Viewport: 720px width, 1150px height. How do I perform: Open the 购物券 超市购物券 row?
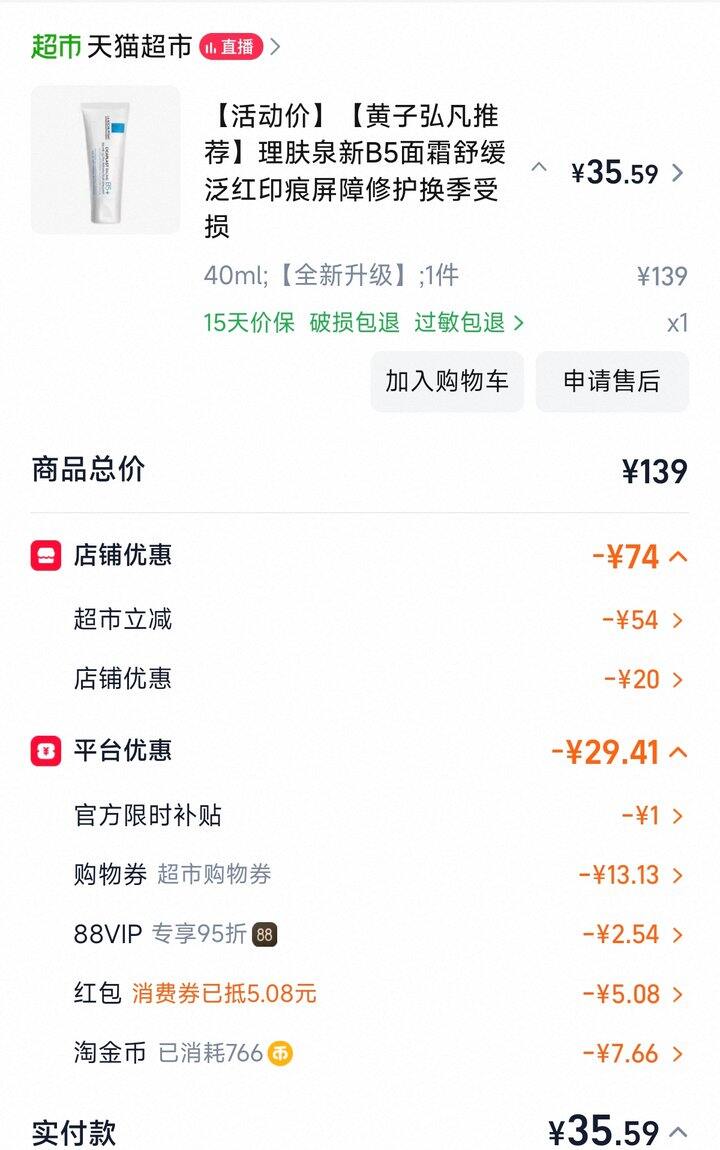tap(631, 875)
